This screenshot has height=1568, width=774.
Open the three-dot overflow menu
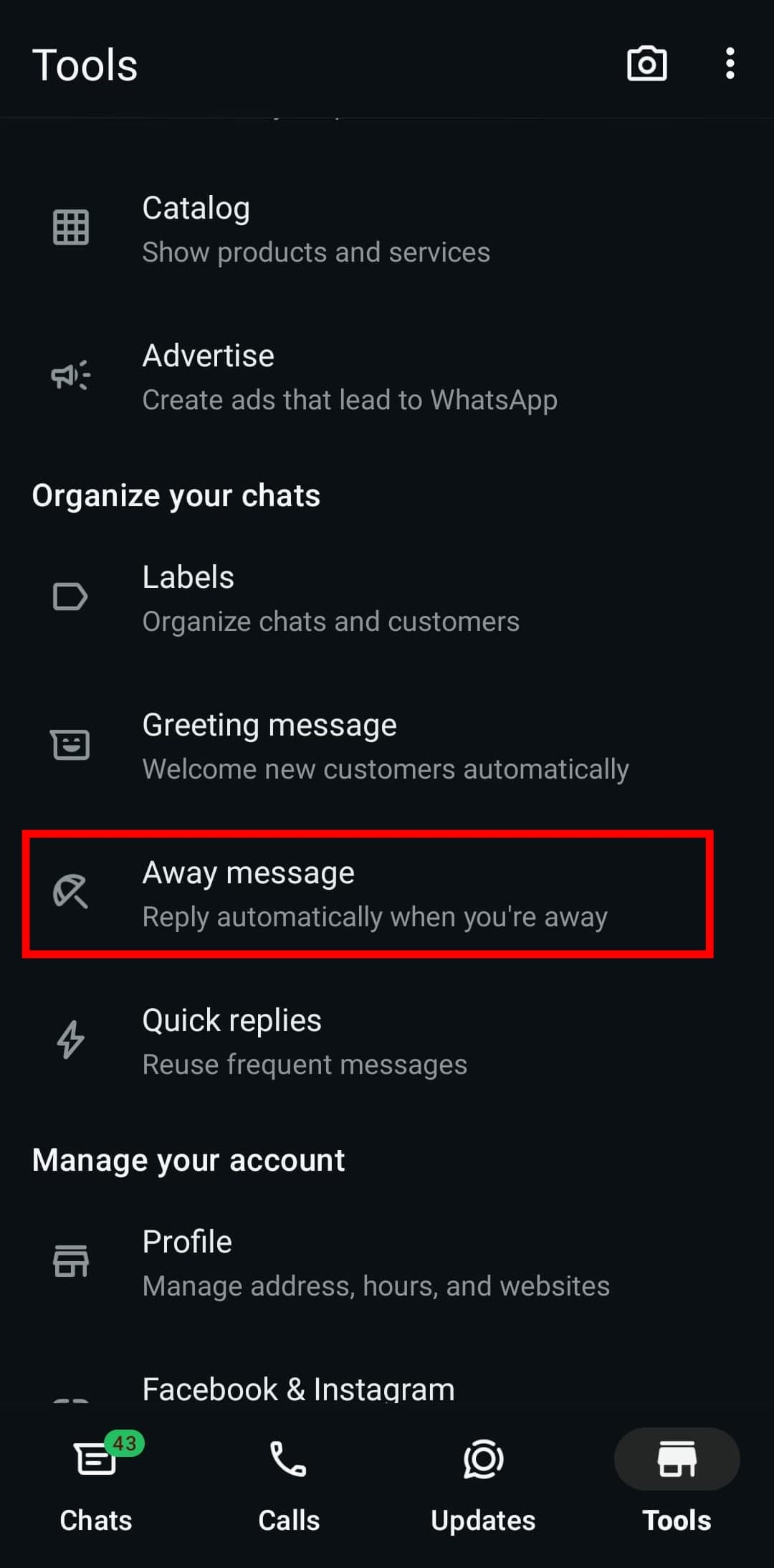click(x=730, y=65)
